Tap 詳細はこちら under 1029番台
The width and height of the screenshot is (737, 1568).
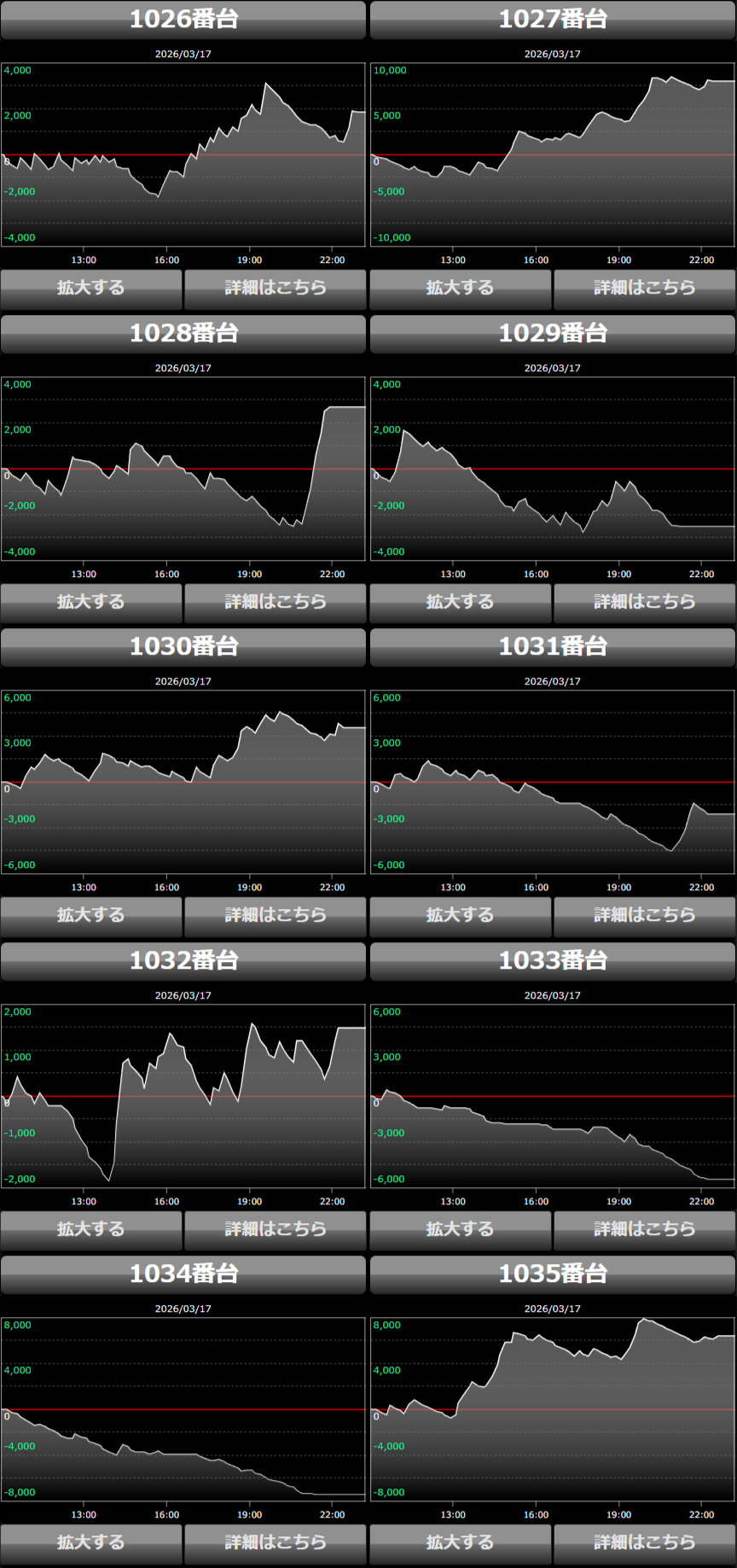click(x=644, y=603)
